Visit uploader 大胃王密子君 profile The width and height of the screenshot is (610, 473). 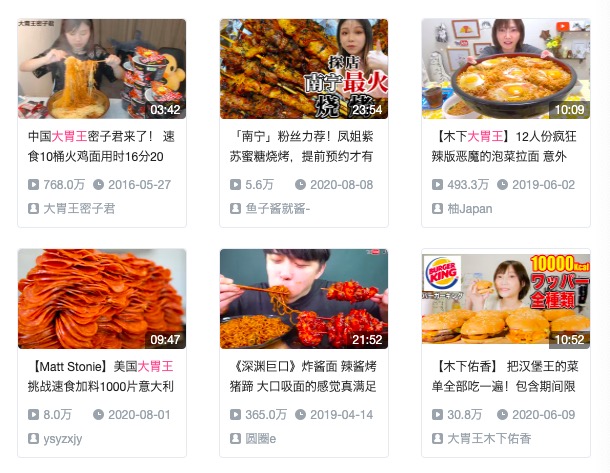[78, 209]
